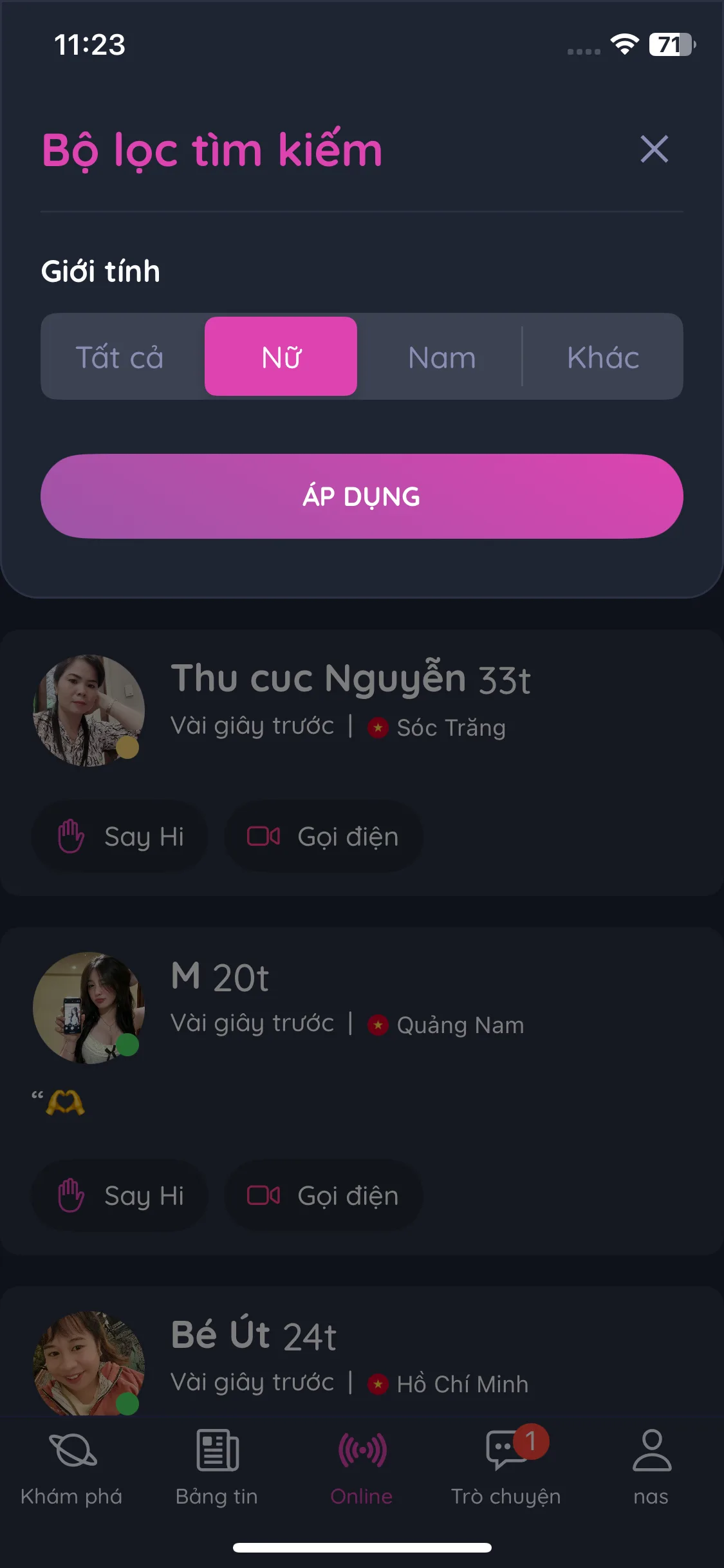This screenshot has height=1568, width=724.
Task: Switch gender filter to Nam
Action: (441, 357)
